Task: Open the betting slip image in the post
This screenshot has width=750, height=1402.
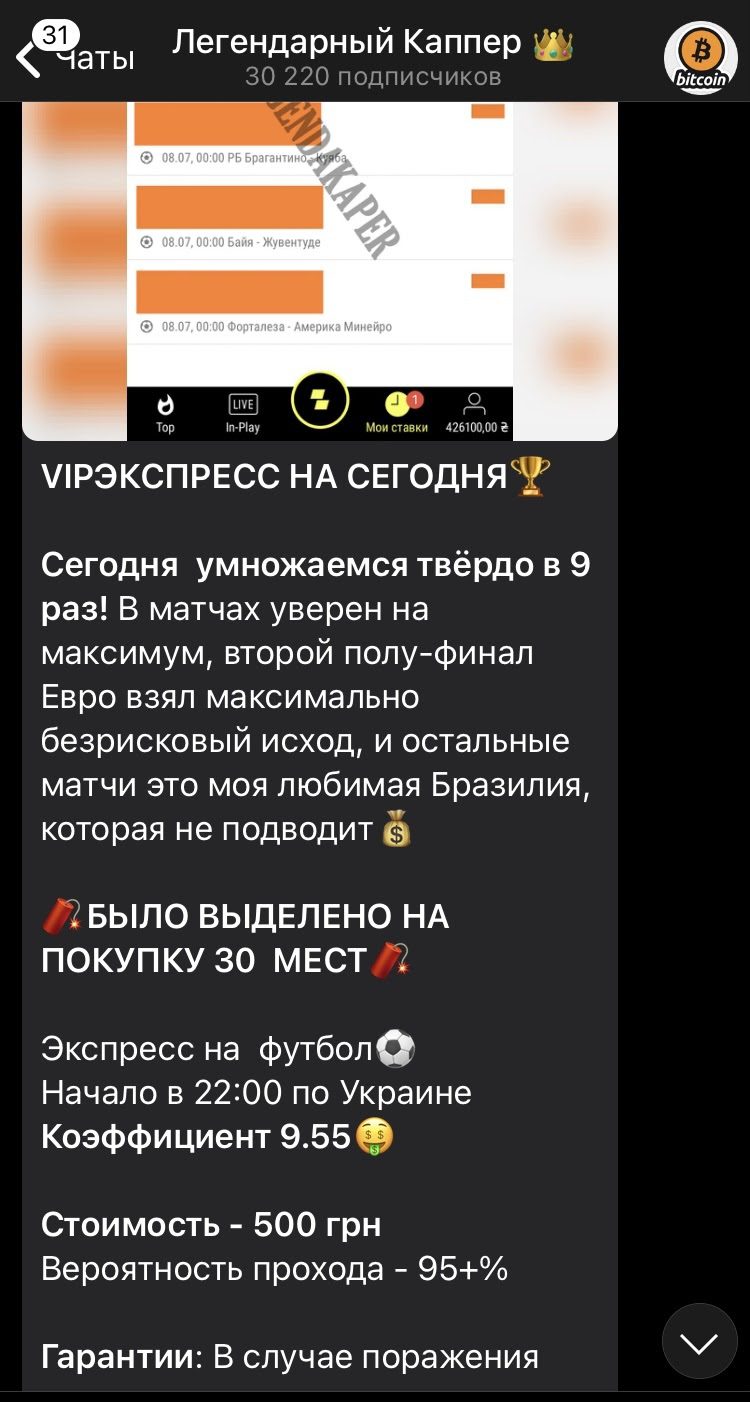Action: click(x=320, y=270)
